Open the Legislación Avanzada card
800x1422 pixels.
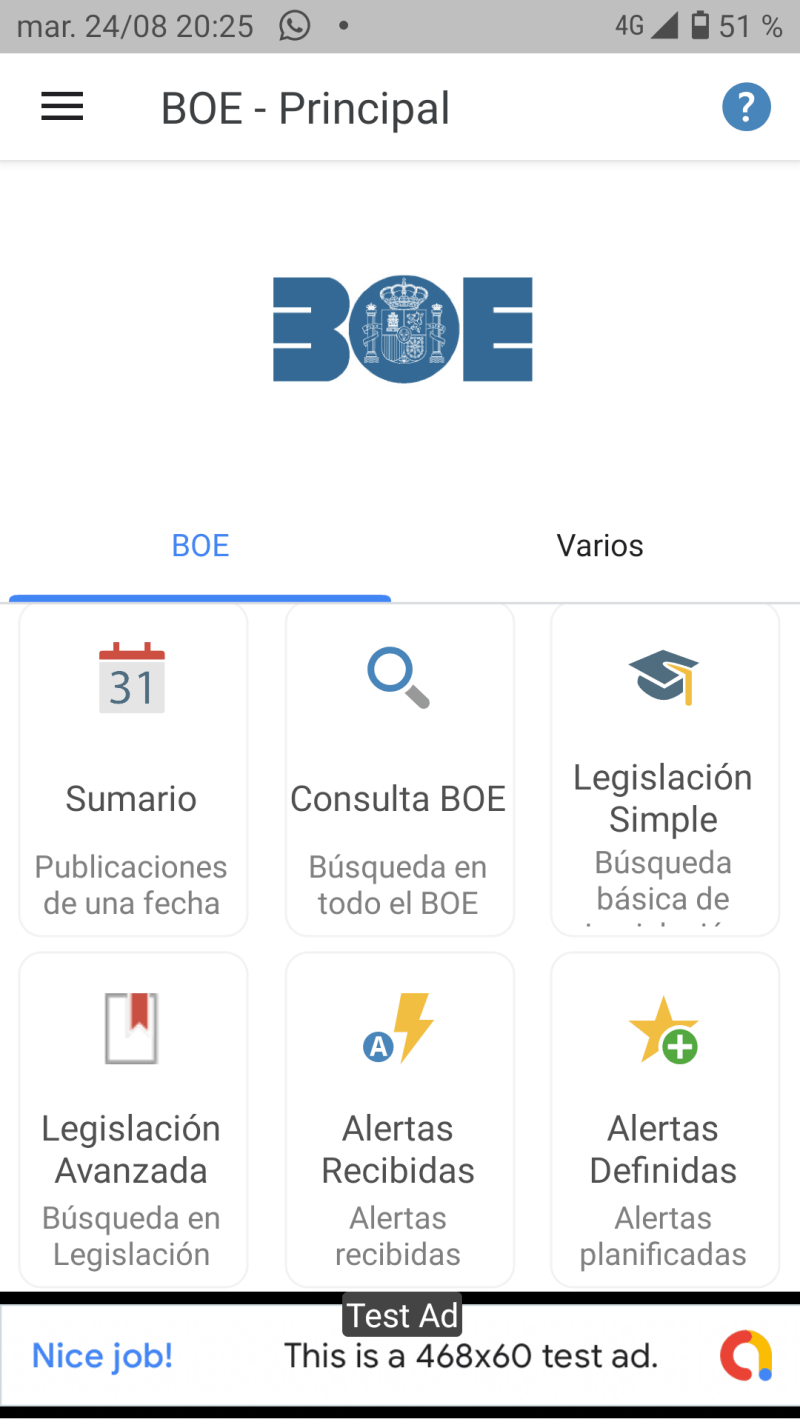tap(133, 1120)
